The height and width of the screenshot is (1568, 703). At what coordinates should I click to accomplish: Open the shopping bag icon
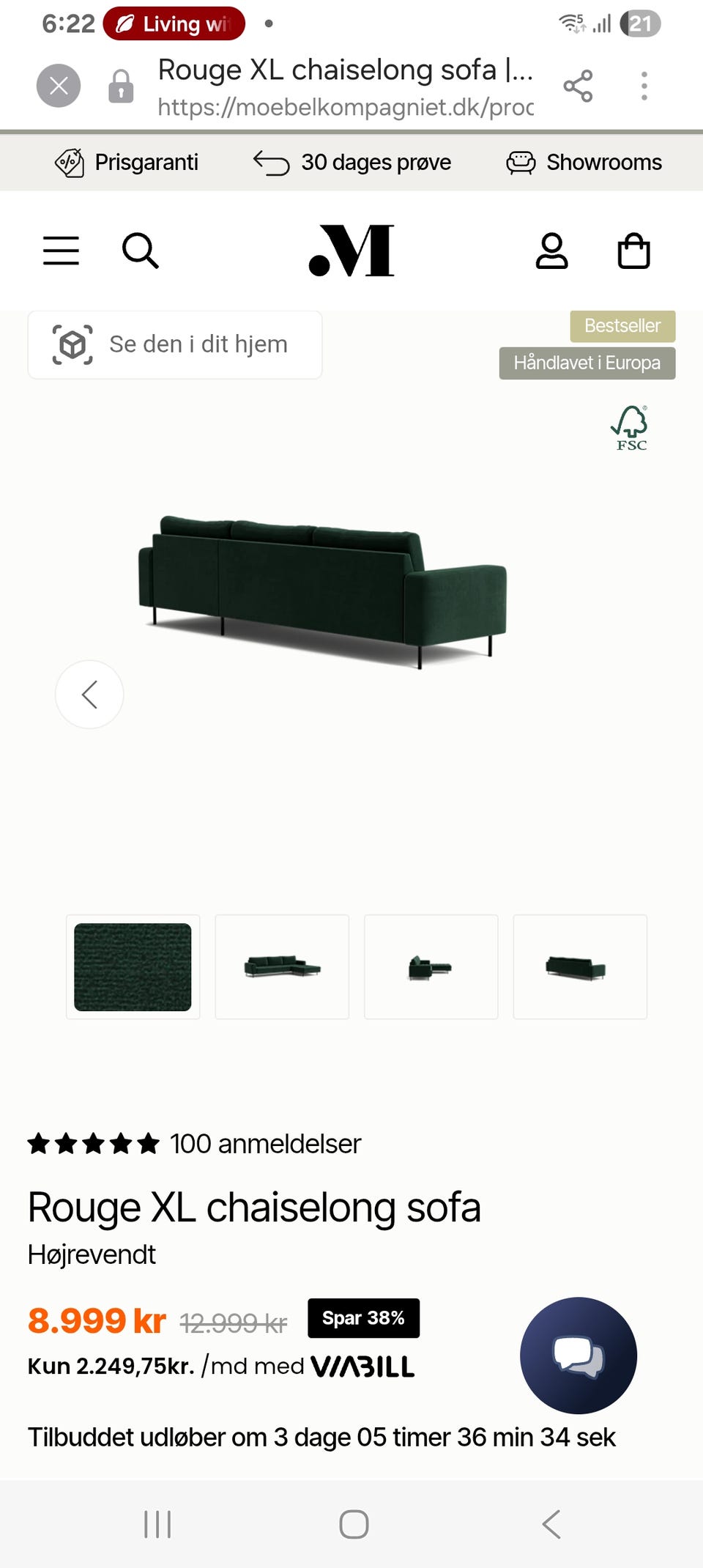point(634,251)
